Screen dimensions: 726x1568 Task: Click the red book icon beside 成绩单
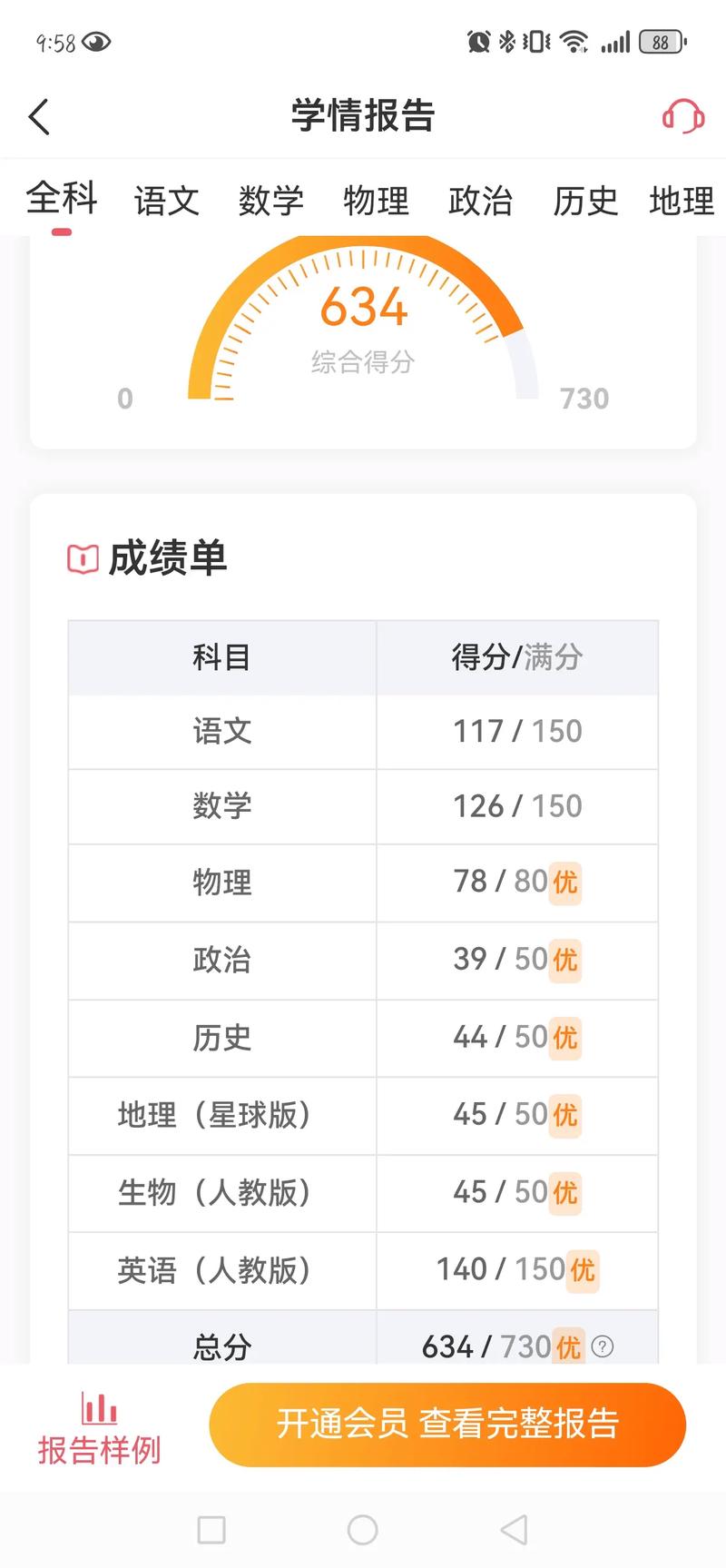(82, 558)
